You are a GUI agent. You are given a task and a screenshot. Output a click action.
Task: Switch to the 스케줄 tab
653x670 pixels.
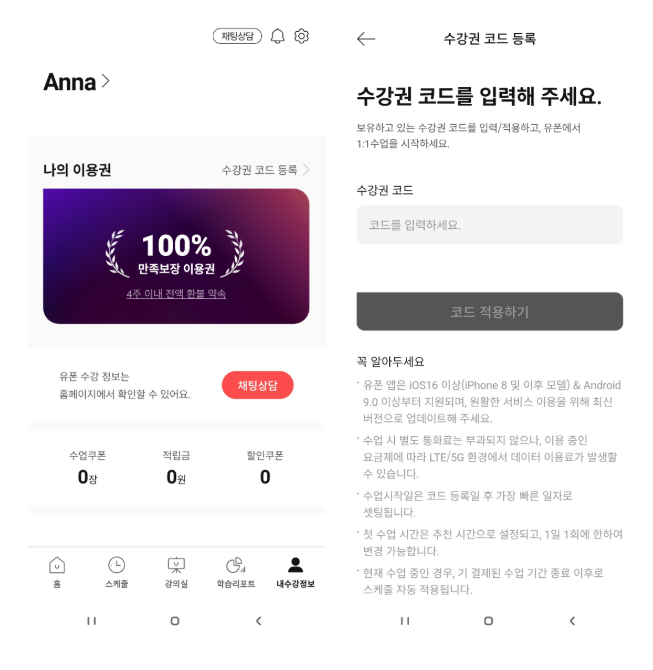pos(116,572)
